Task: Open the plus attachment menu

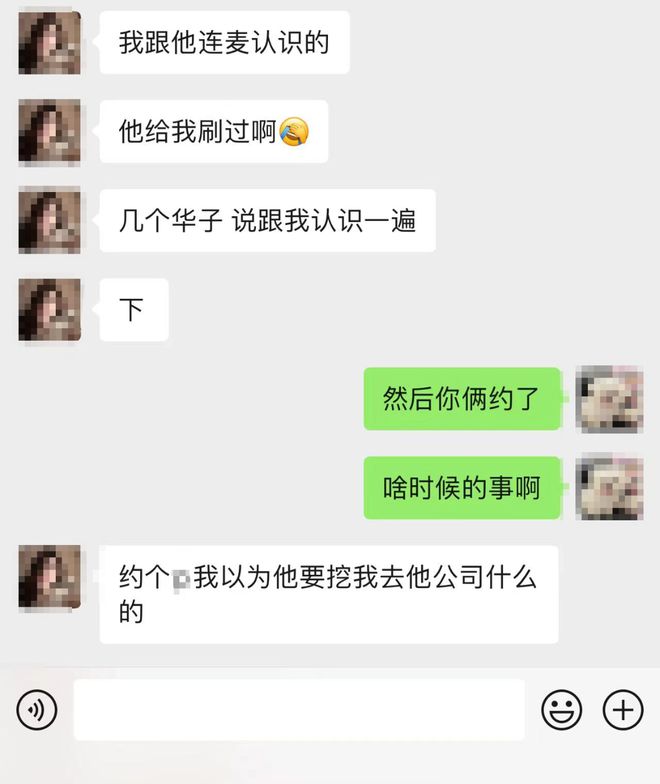Action: tap(622, 710)
